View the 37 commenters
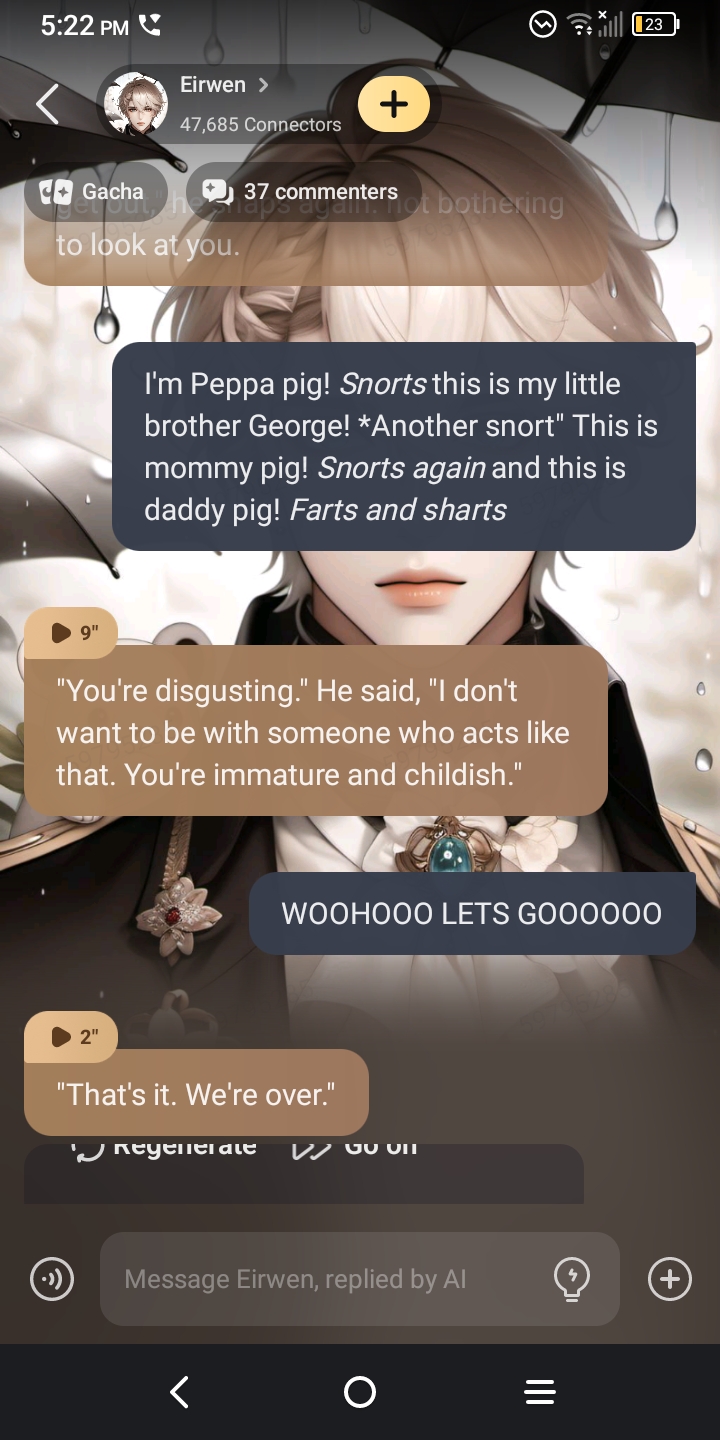720x1440 pixels. point(302,192)
